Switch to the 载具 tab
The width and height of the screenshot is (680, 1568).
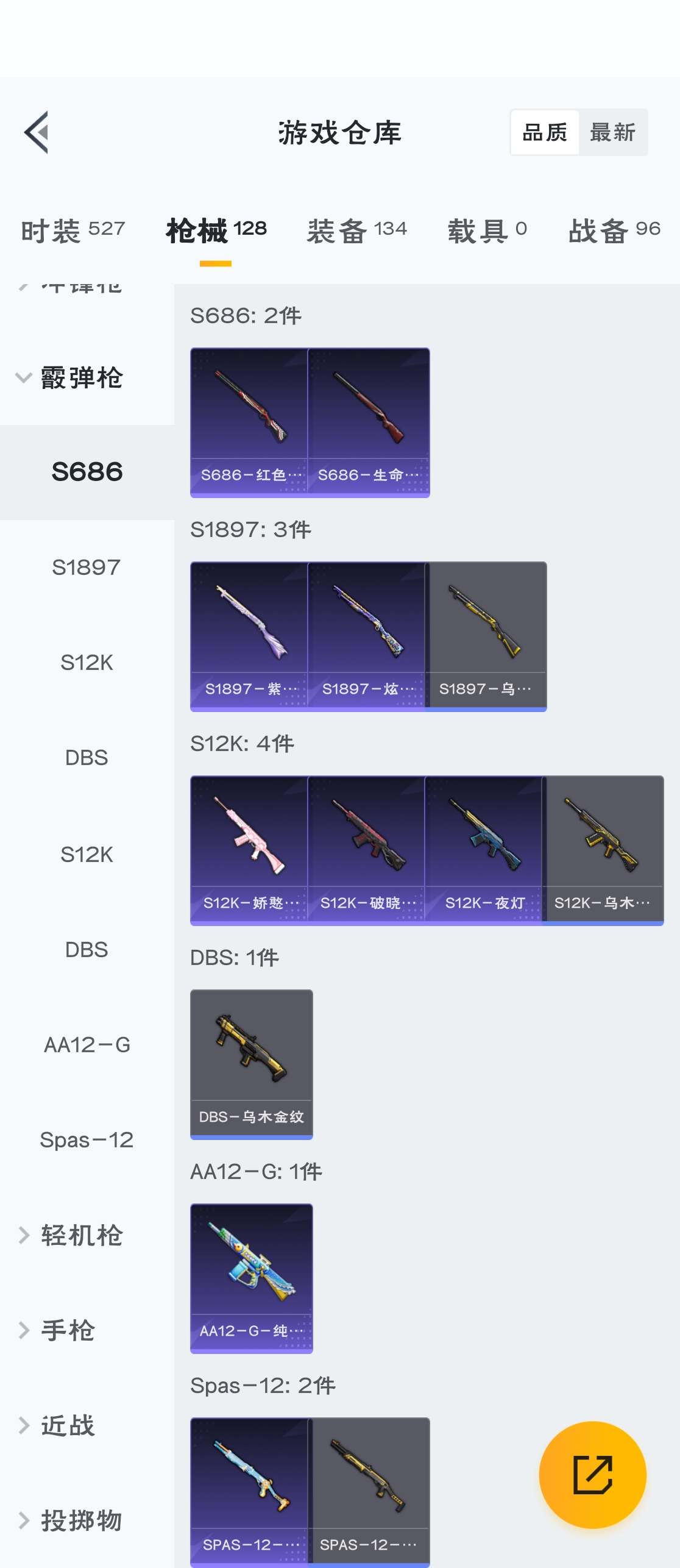(x=487, y=230)
